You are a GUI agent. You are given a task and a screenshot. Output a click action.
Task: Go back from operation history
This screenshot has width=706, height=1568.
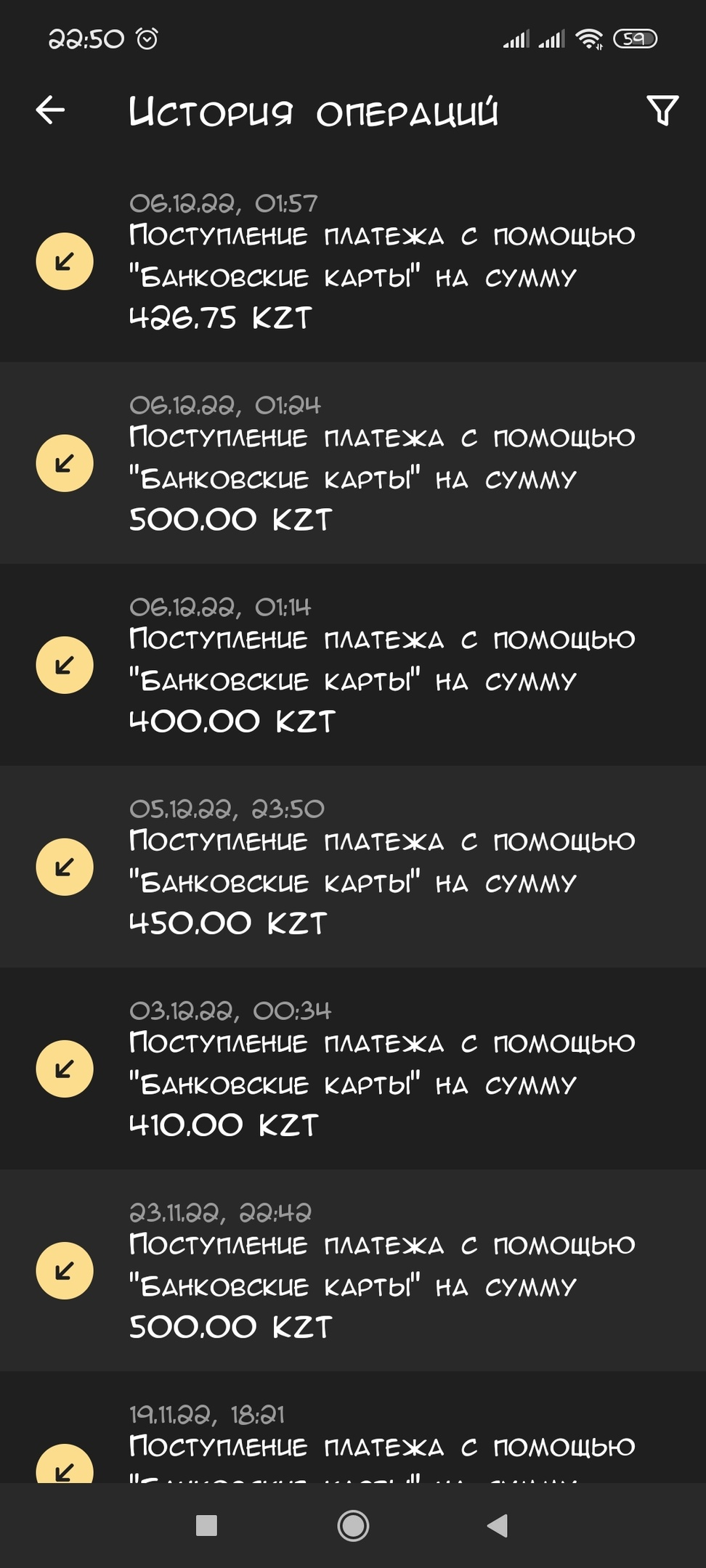click(x=50, y=110)
